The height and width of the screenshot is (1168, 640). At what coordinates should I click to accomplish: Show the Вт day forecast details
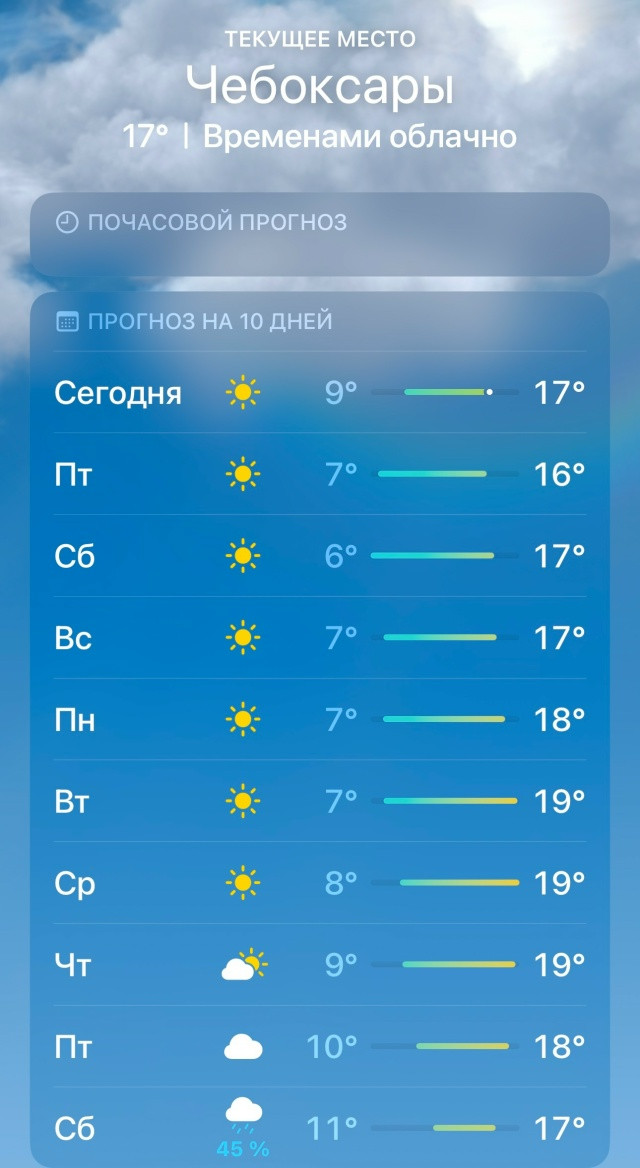click(320, 802)
